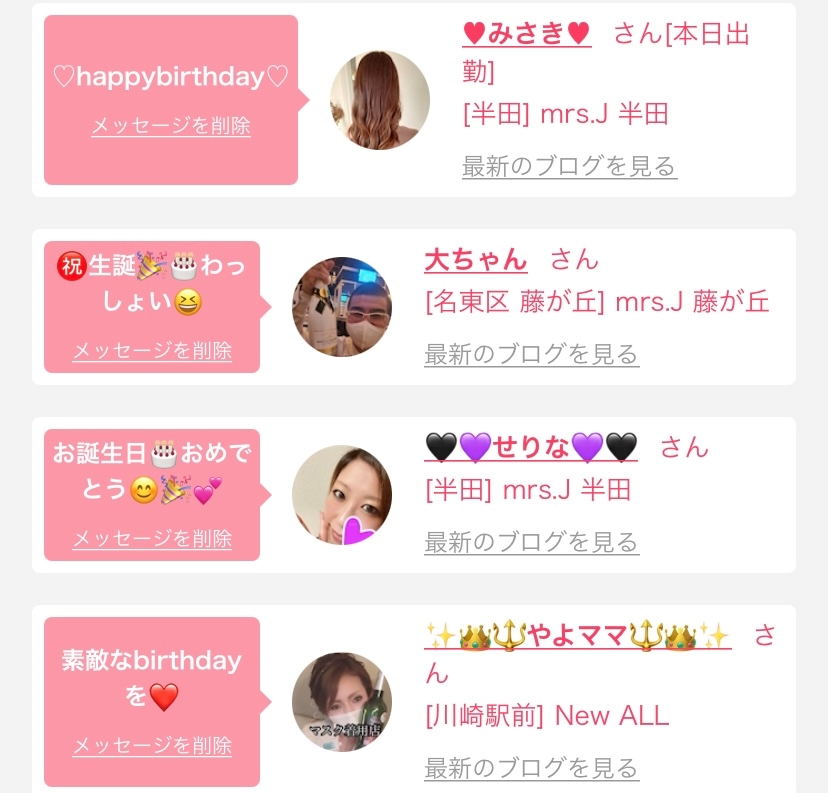Screen dimensions: 828x793
Task: Open 大ちゃん's profile name link
Action: (x=476, y=260)
